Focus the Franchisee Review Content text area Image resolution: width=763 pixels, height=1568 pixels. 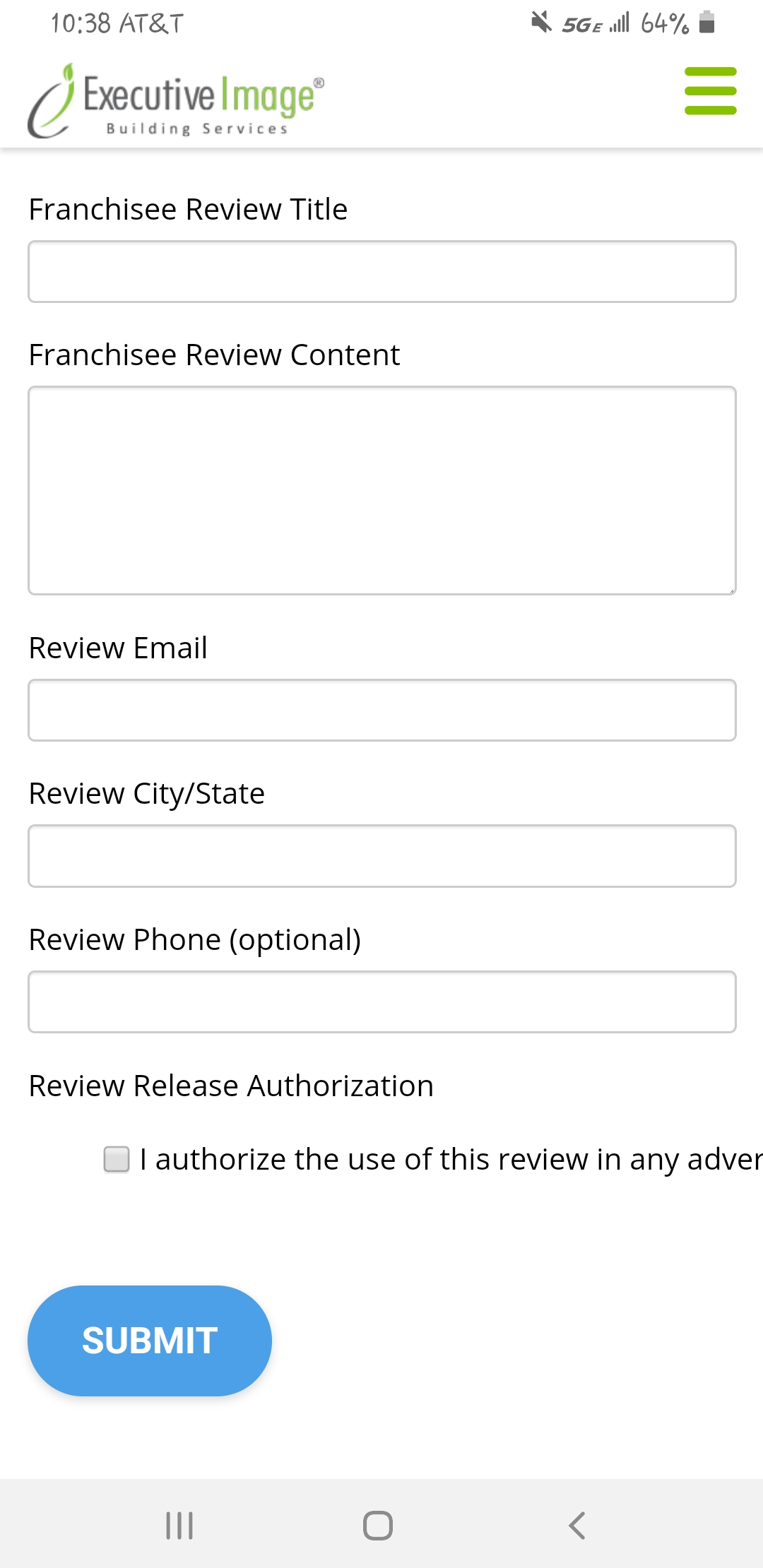[382, 490]
